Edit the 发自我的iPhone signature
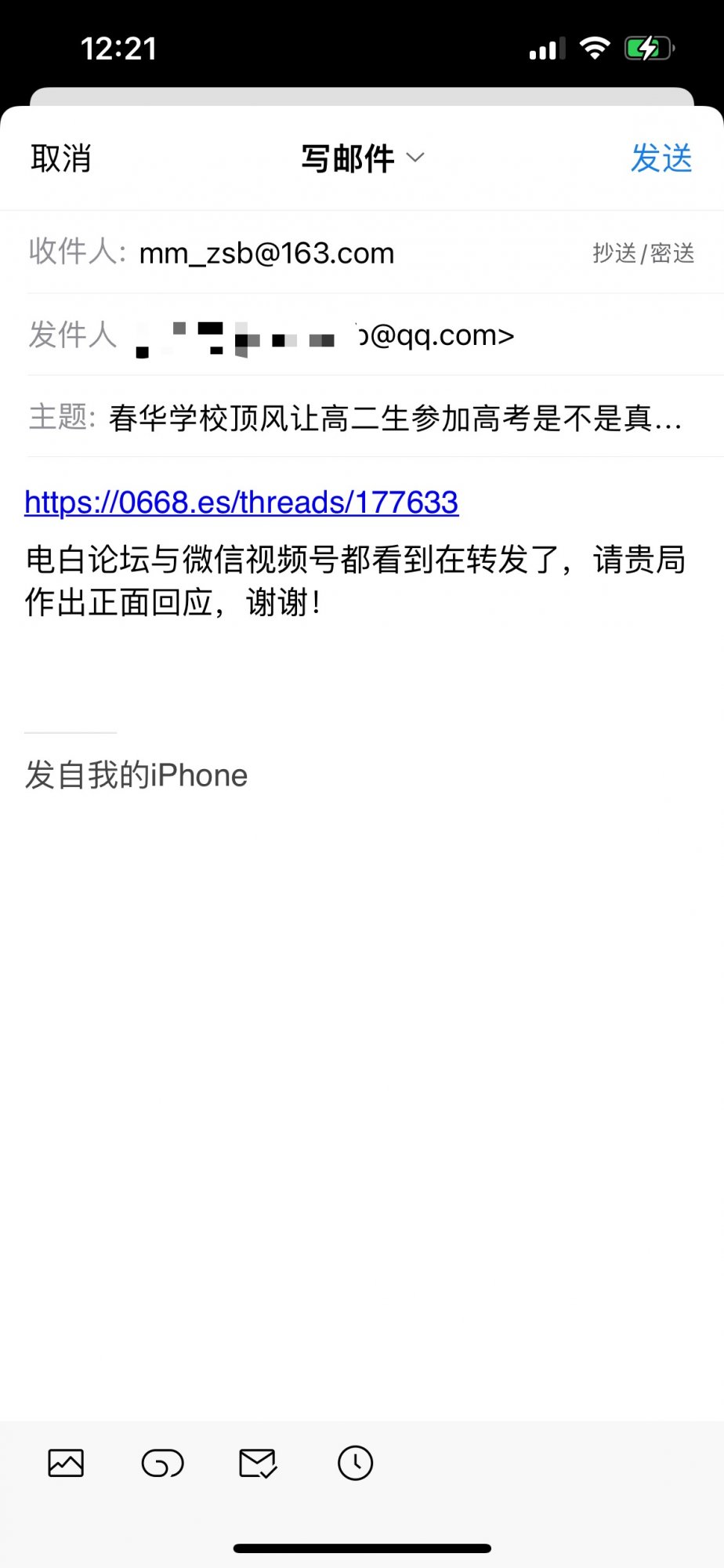 click(136, 775)
